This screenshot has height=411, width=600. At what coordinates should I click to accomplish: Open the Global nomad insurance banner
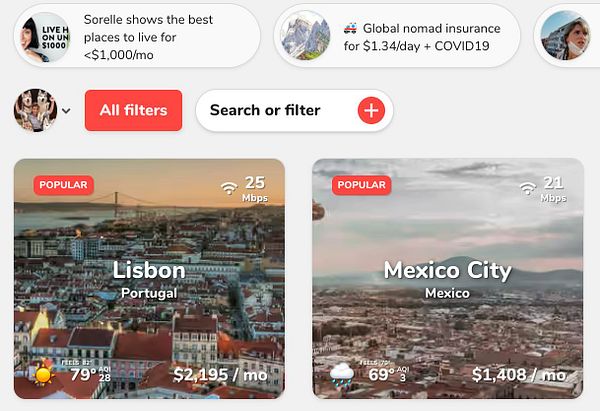tap(396, 36)
